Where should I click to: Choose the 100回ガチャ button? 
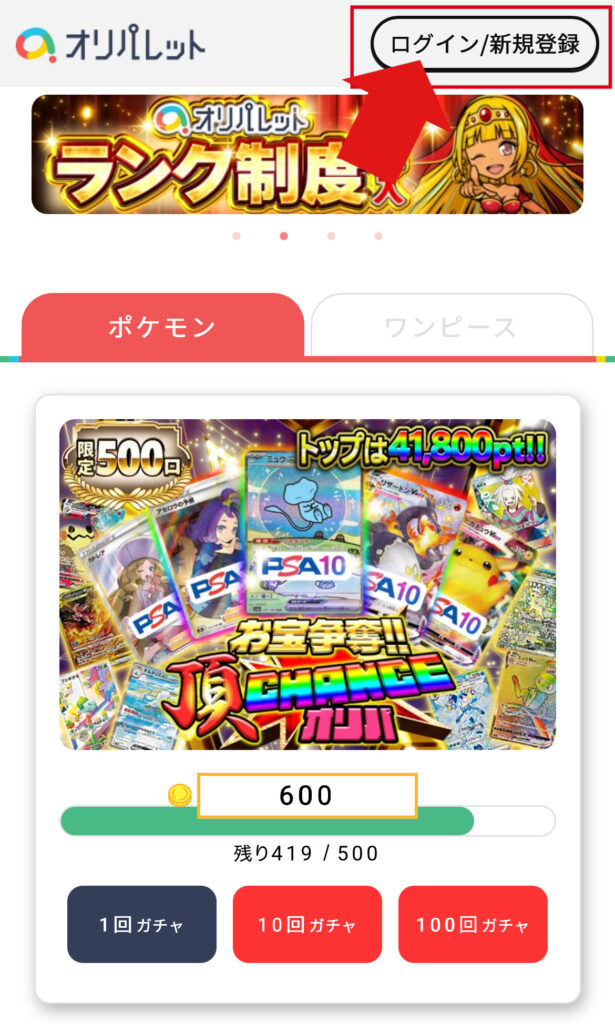472,925
